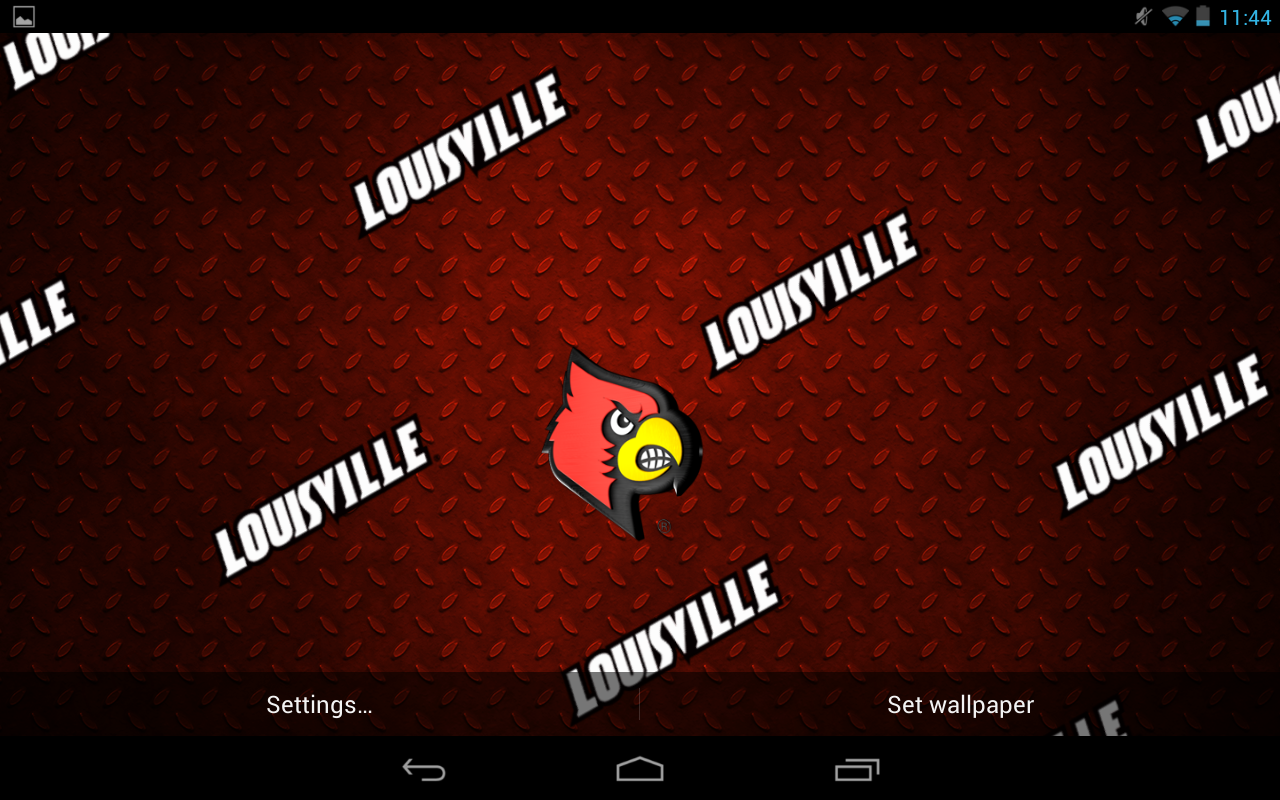Open the live wallpaper Settings
Viewport: 1280px width, 800px height.
[x=319, y=705]
